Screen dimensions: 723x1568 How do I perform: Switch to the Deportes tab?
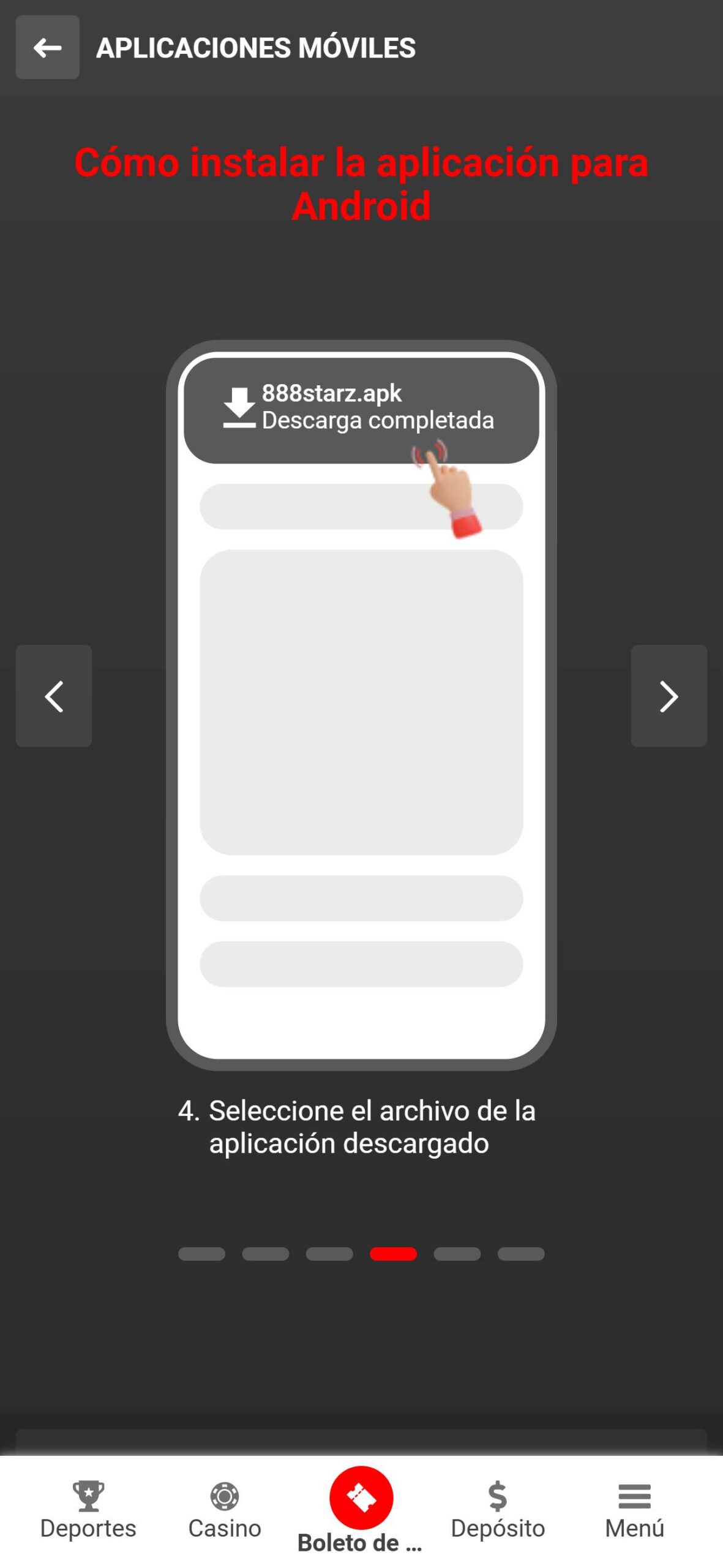[88, 1510]
